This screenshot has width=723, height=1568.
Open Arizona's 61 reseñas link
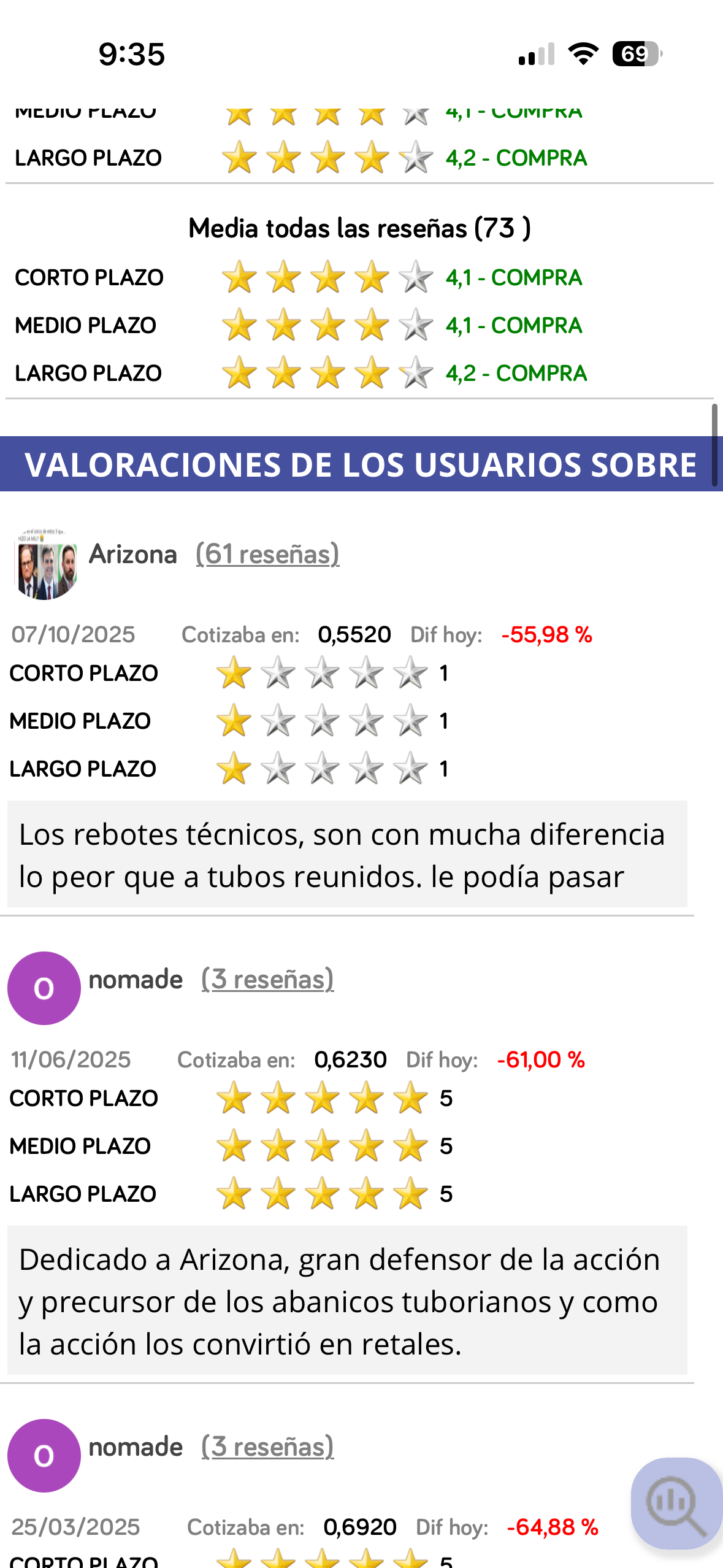pos(267,555)
